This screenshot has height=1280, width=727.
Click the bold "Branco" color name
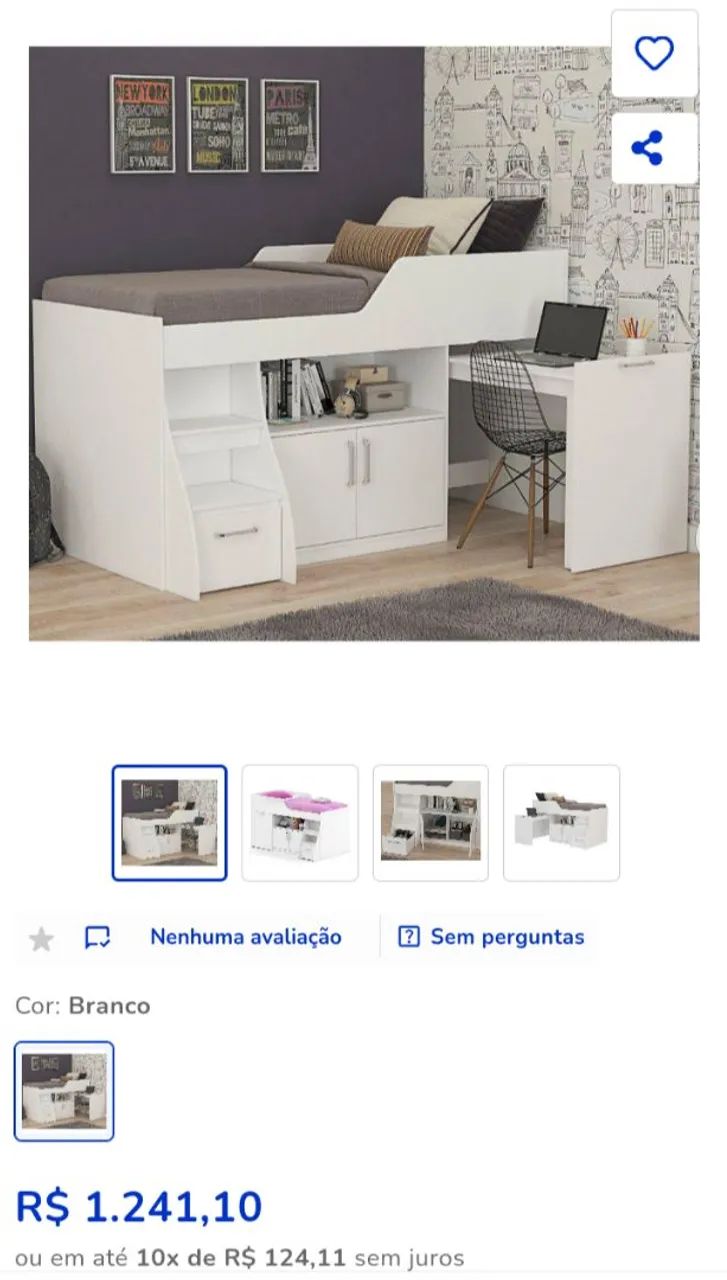click(x=112, y=1006)
